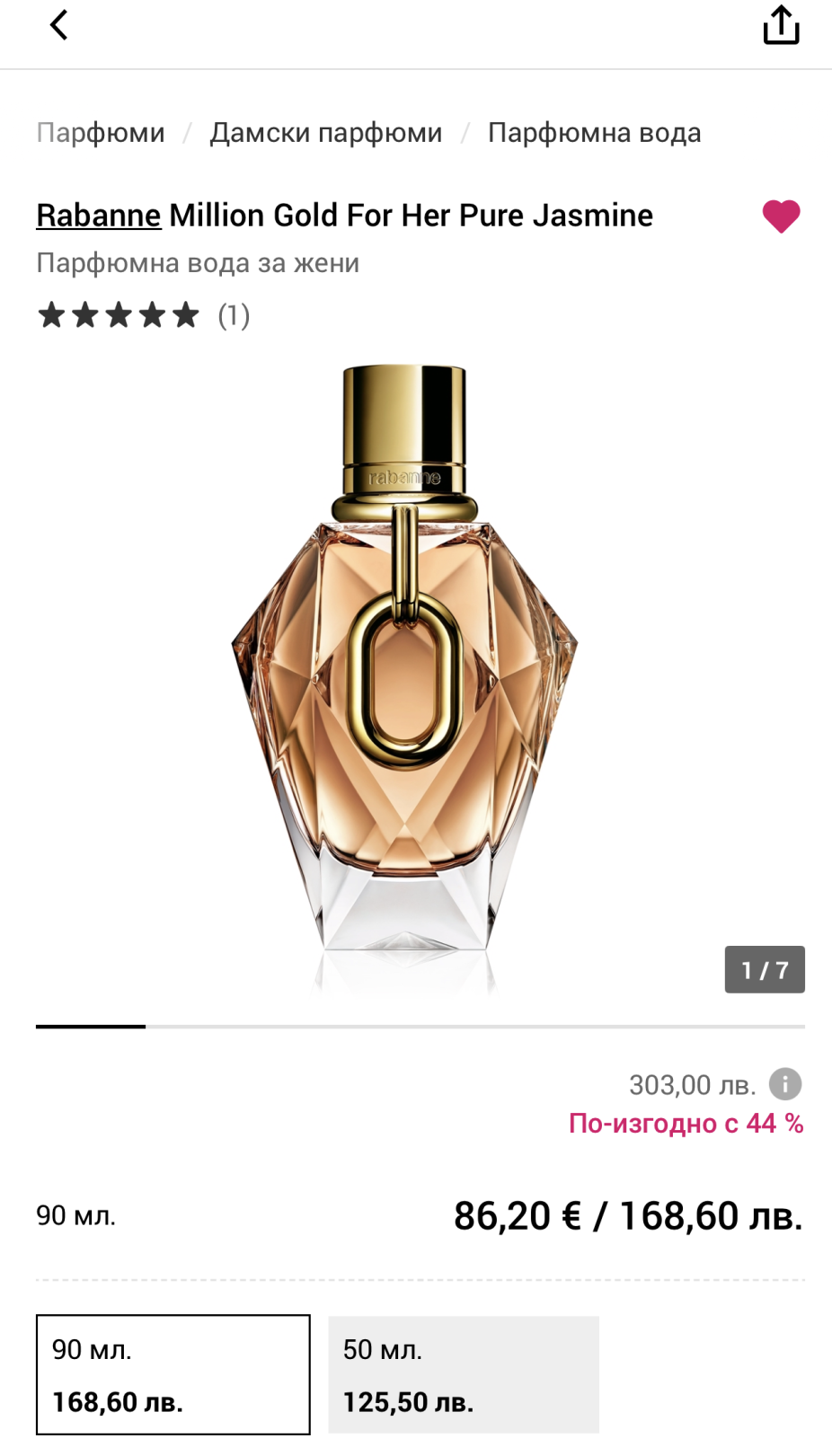Go back to the previous screen
Viewport: 832px width, 1456px height.
coord(59,25)
